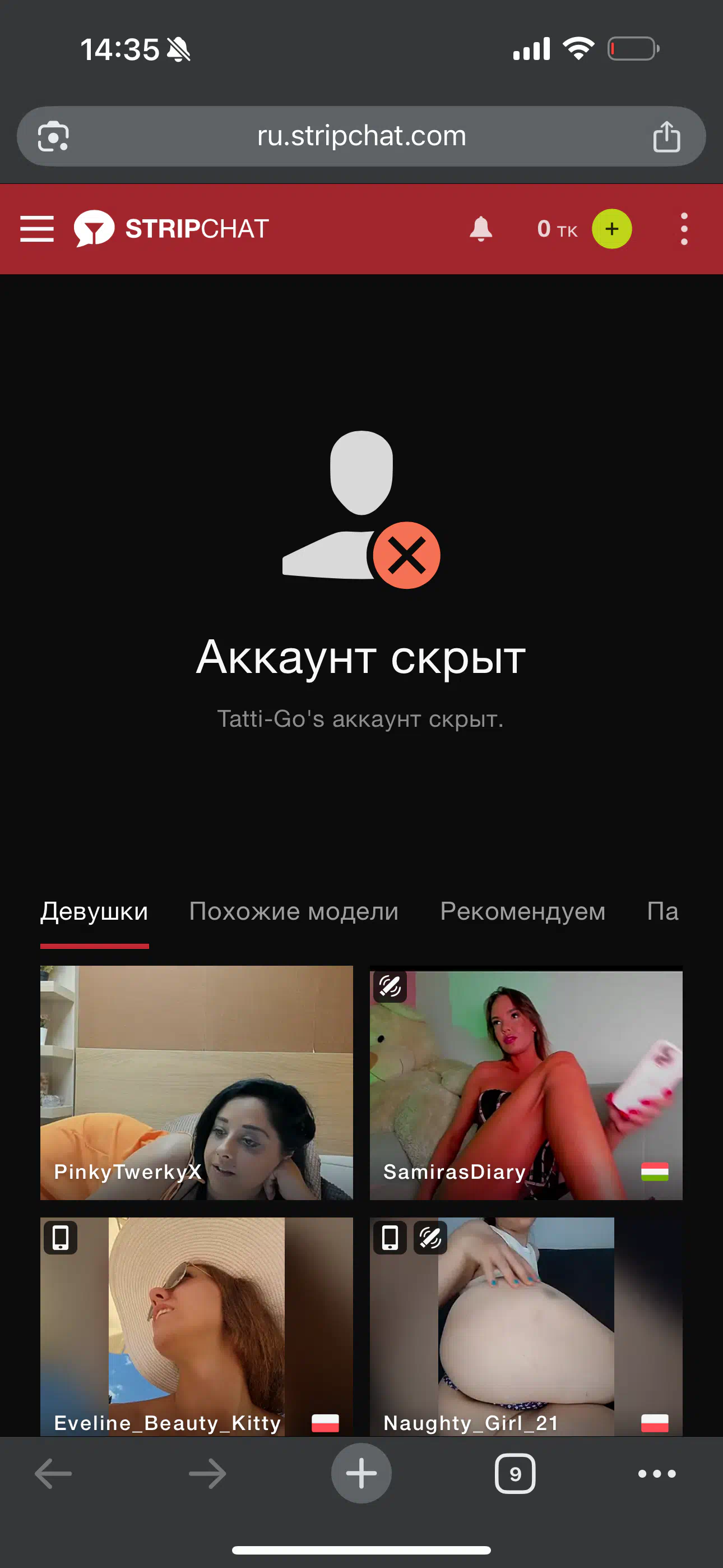Select the Девушки tab
The image size is (723, 1568).
coord(94,911)
